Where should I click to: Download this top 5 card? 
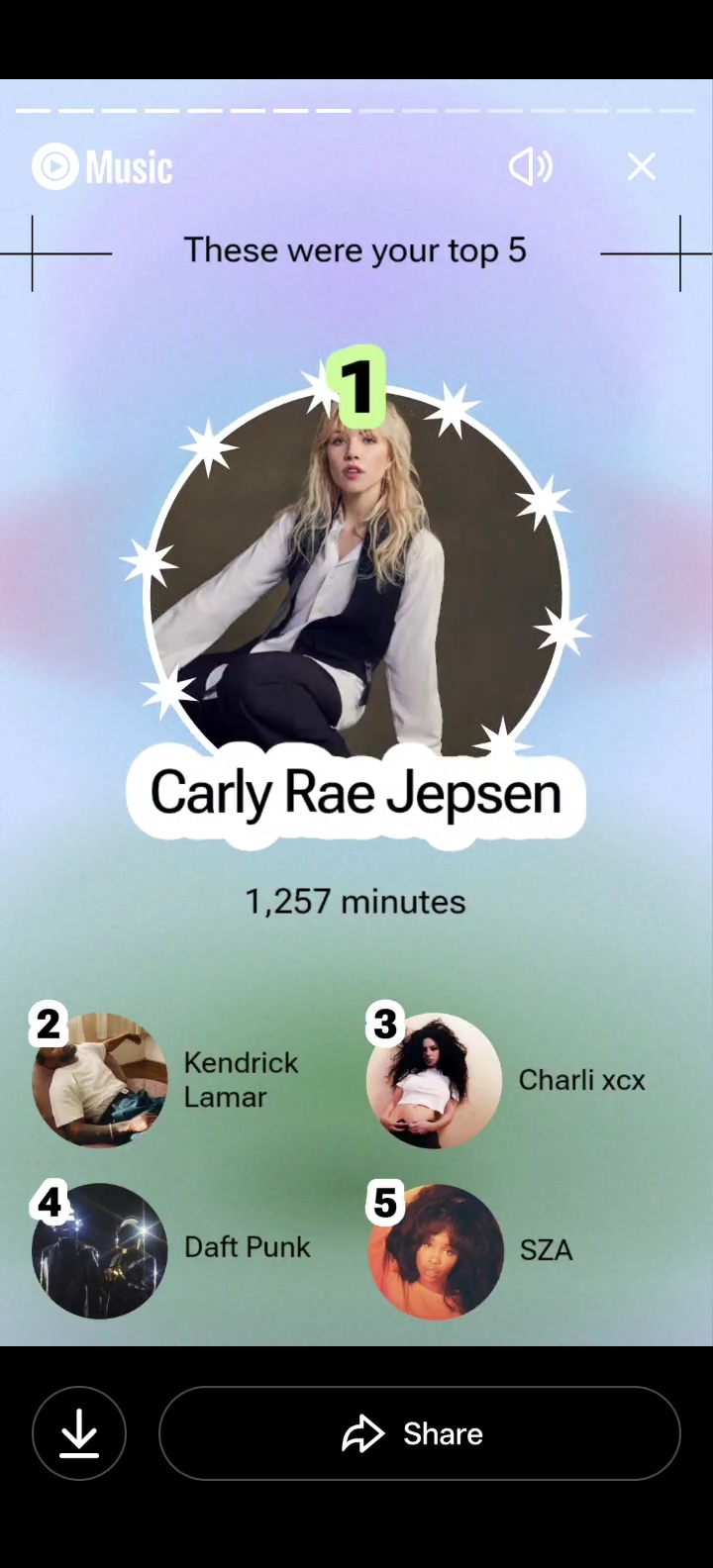click(79, 1433)
